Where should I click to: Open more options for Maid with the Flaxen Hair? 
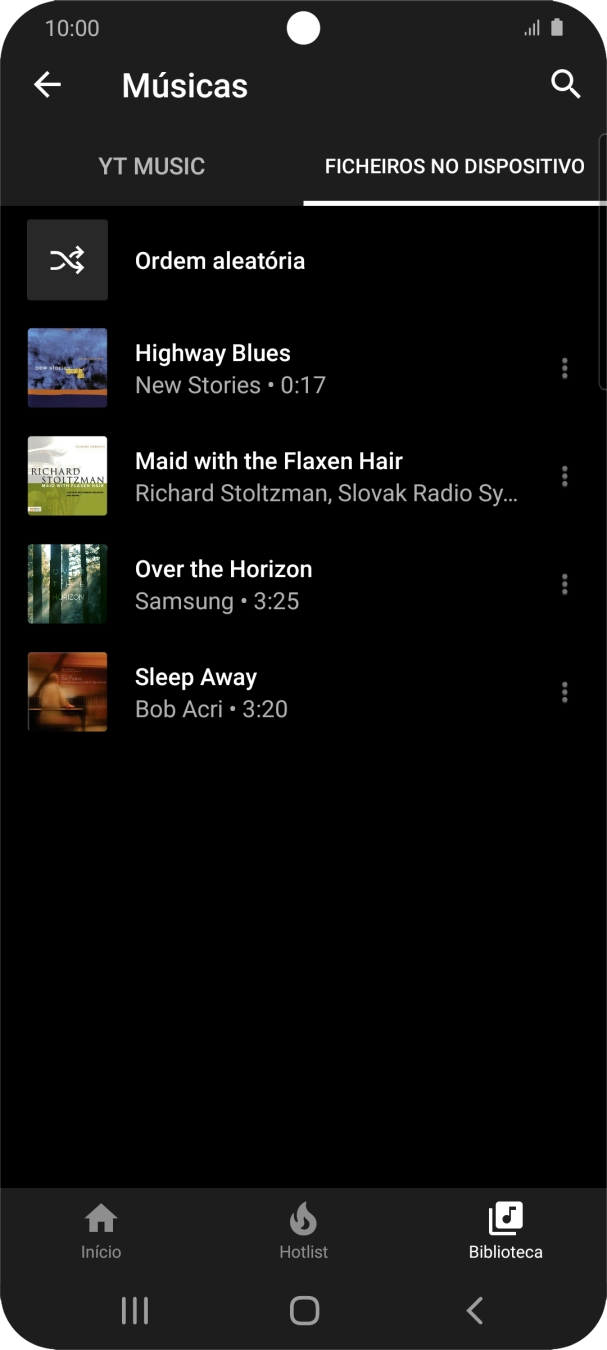pyautogui.click(x=564, y=476)
